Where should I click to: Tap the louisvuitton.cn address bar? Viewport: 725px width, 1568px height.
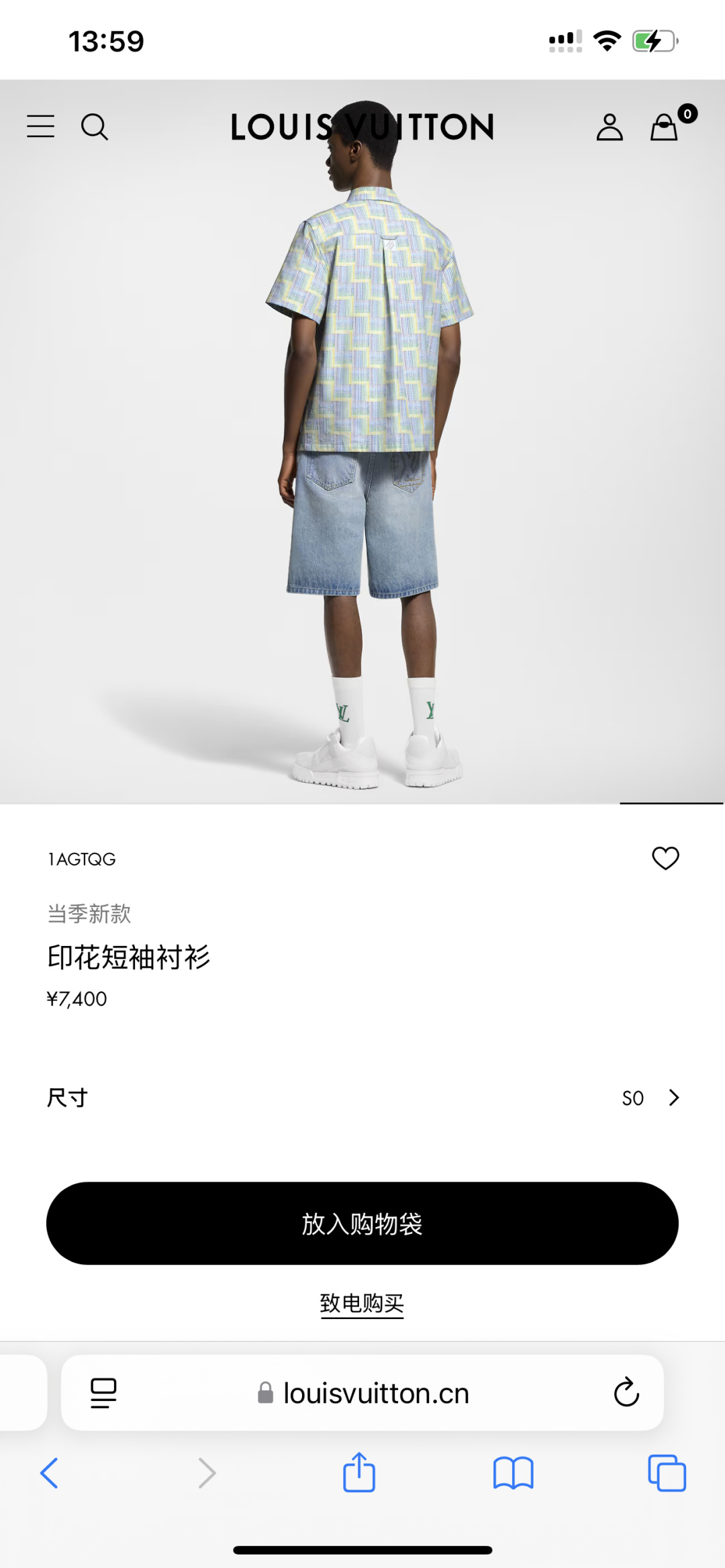pyautogui.click(x=376, y=1394)
